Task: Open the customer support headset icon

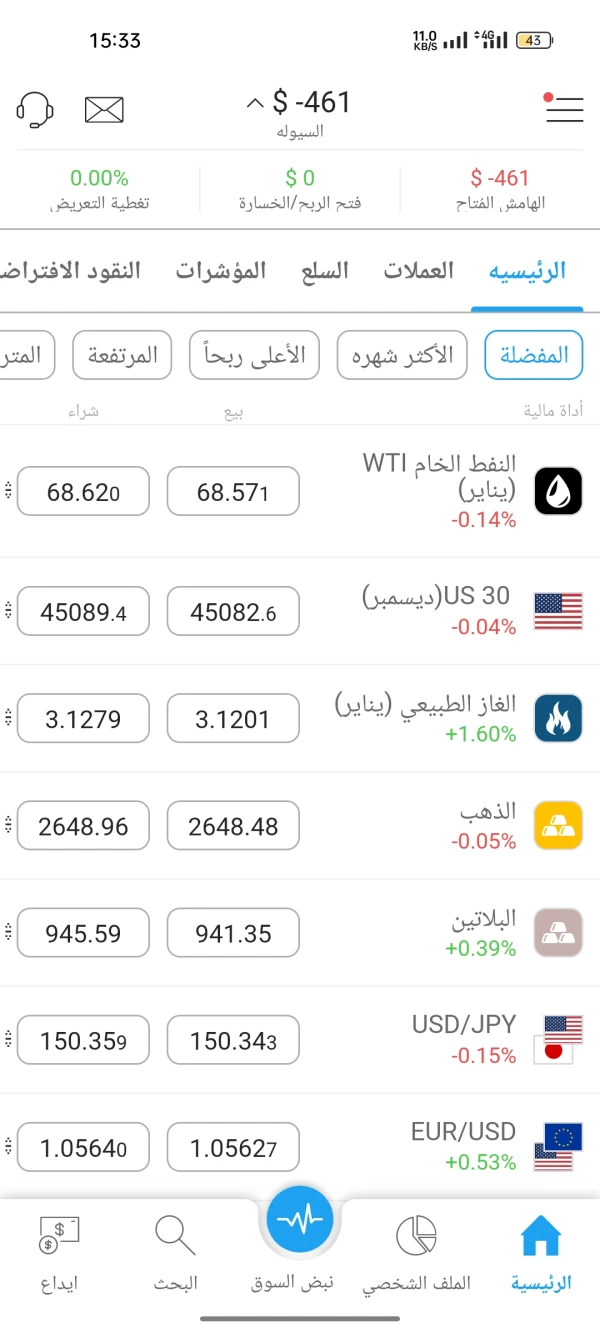Action: (x=35, y=109)
